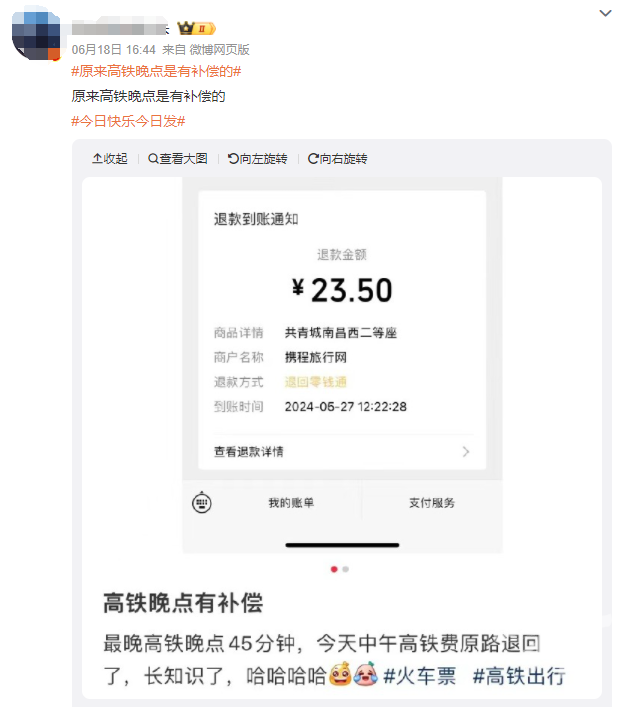This screenshot has width=622, height=707.
Task: Tap the expanded post image
Action: coord(341,400)
